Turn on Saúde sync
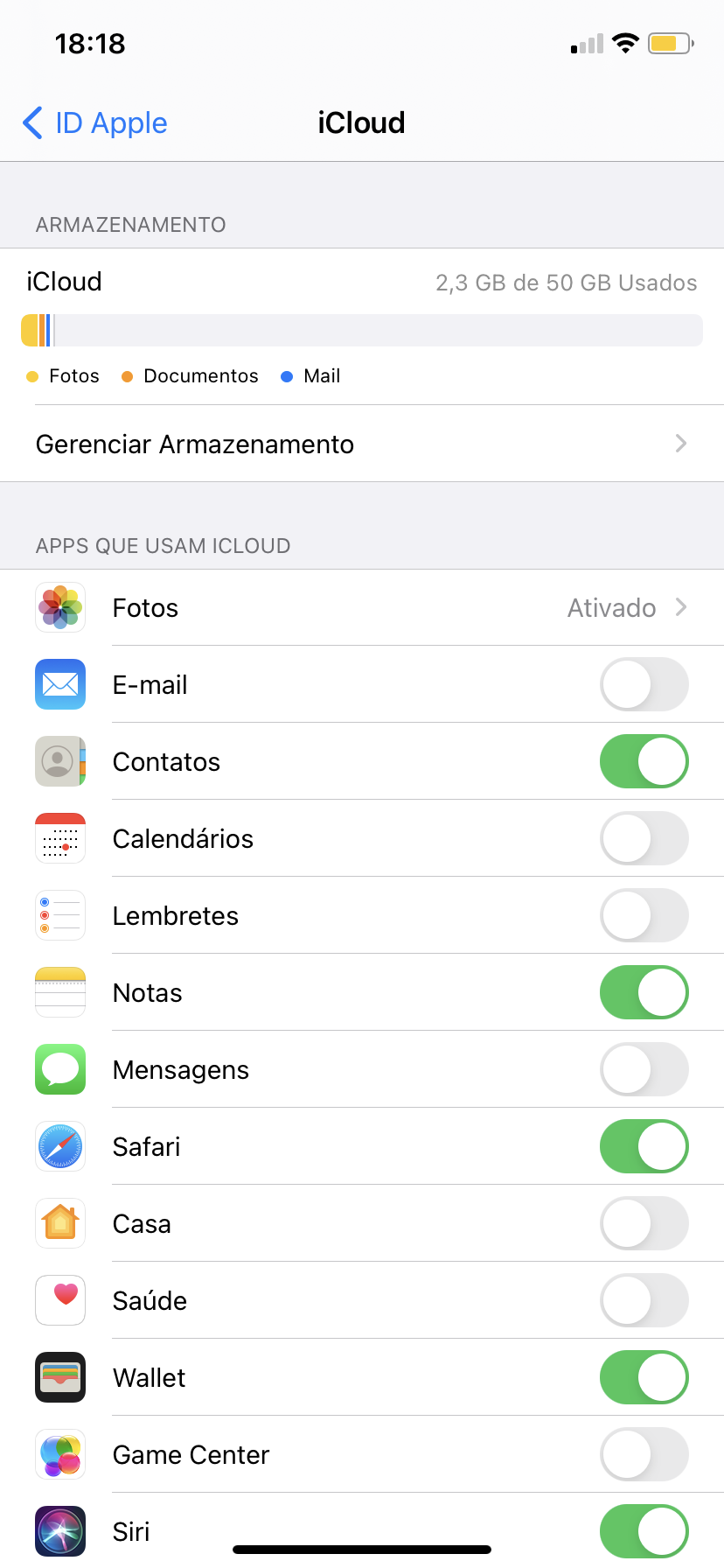 [x=644, y=1301]
